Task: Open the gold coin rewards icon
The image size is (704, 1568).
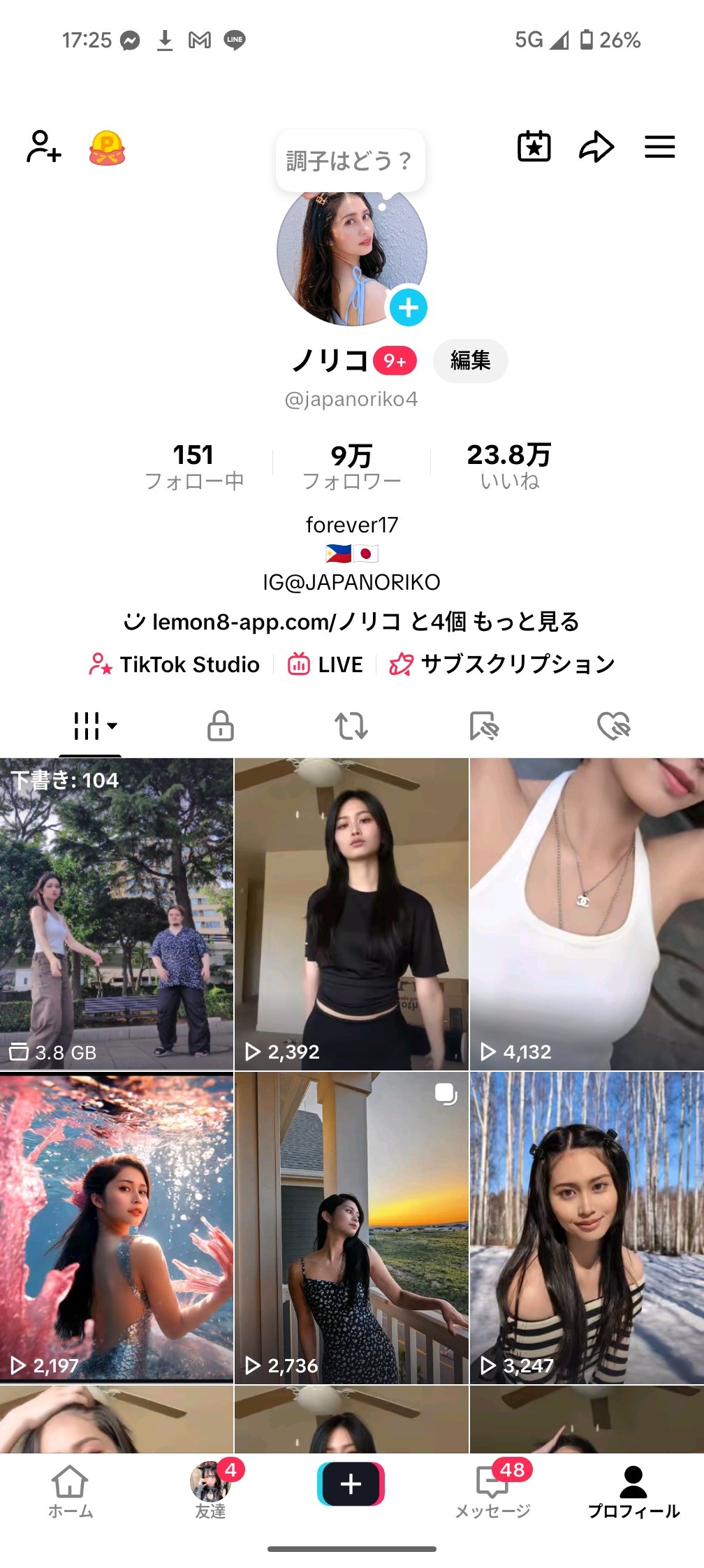Action: pos(107,147)
